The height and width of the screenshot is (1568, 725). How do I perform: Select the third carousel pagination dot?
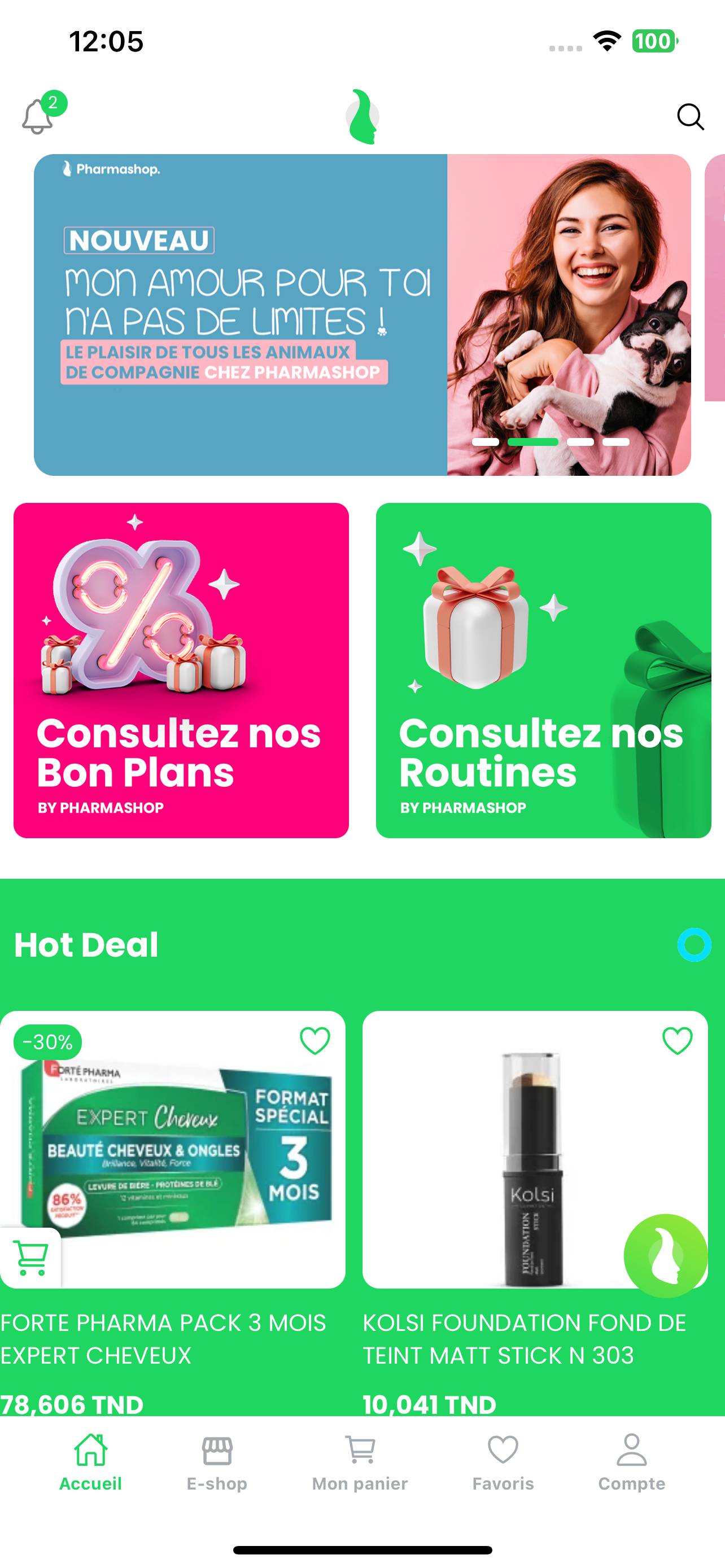[582, 443]
